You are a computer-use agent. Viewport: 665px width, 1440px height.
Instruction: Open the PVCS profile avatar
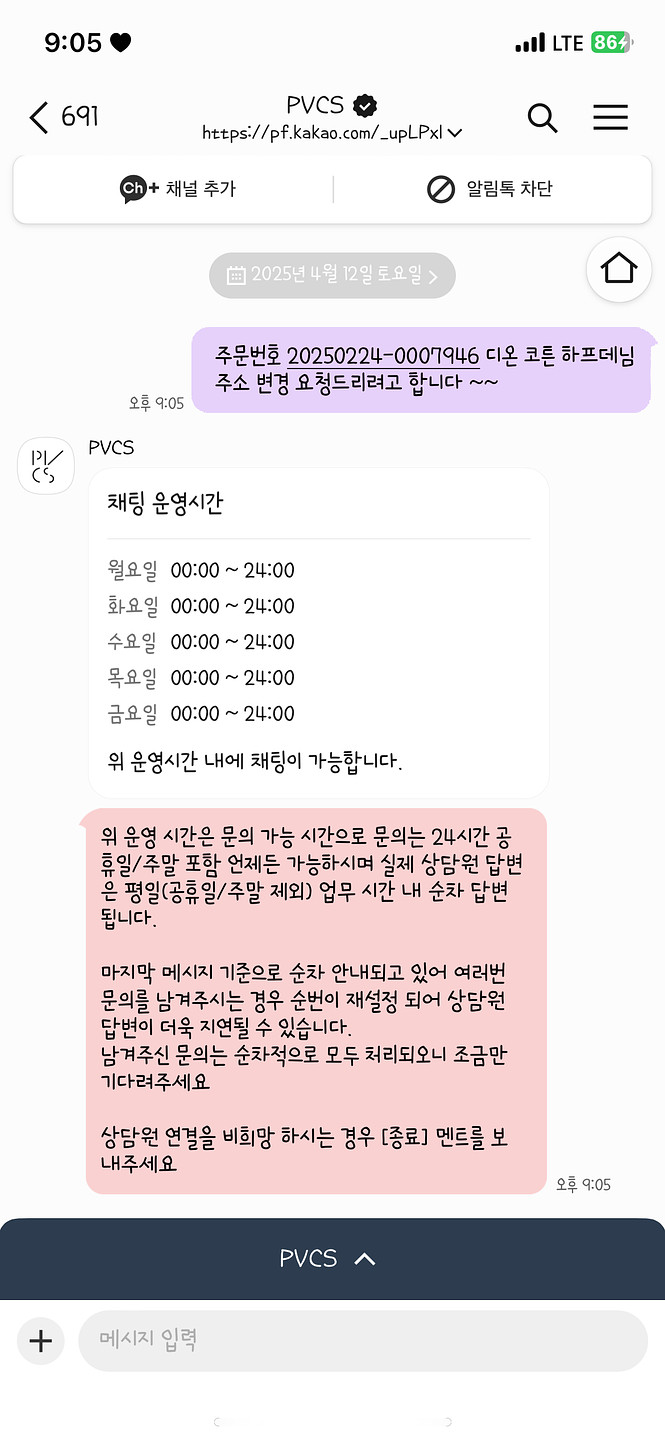46,466
